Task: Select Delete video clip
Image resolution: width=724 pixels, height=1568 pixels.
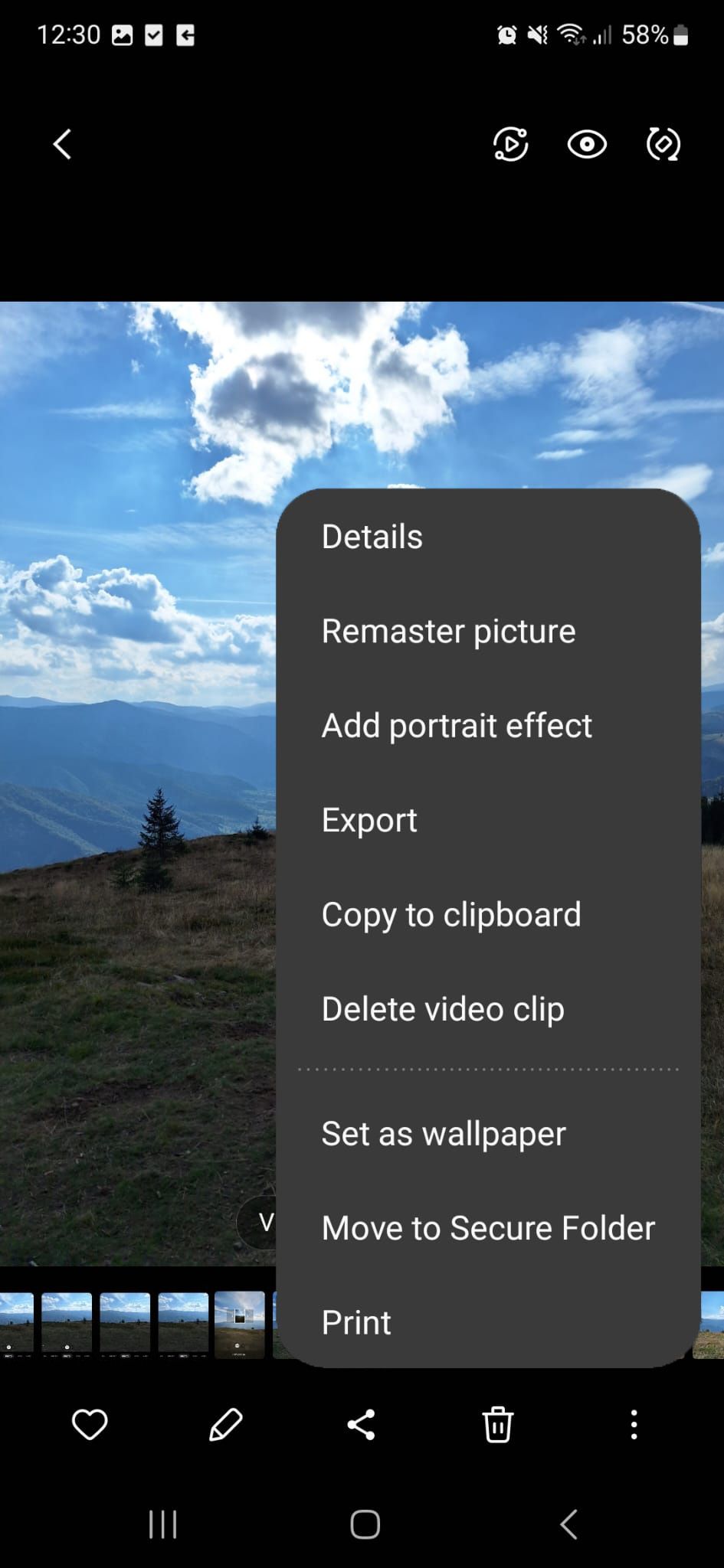Action: click(443, 1008)
